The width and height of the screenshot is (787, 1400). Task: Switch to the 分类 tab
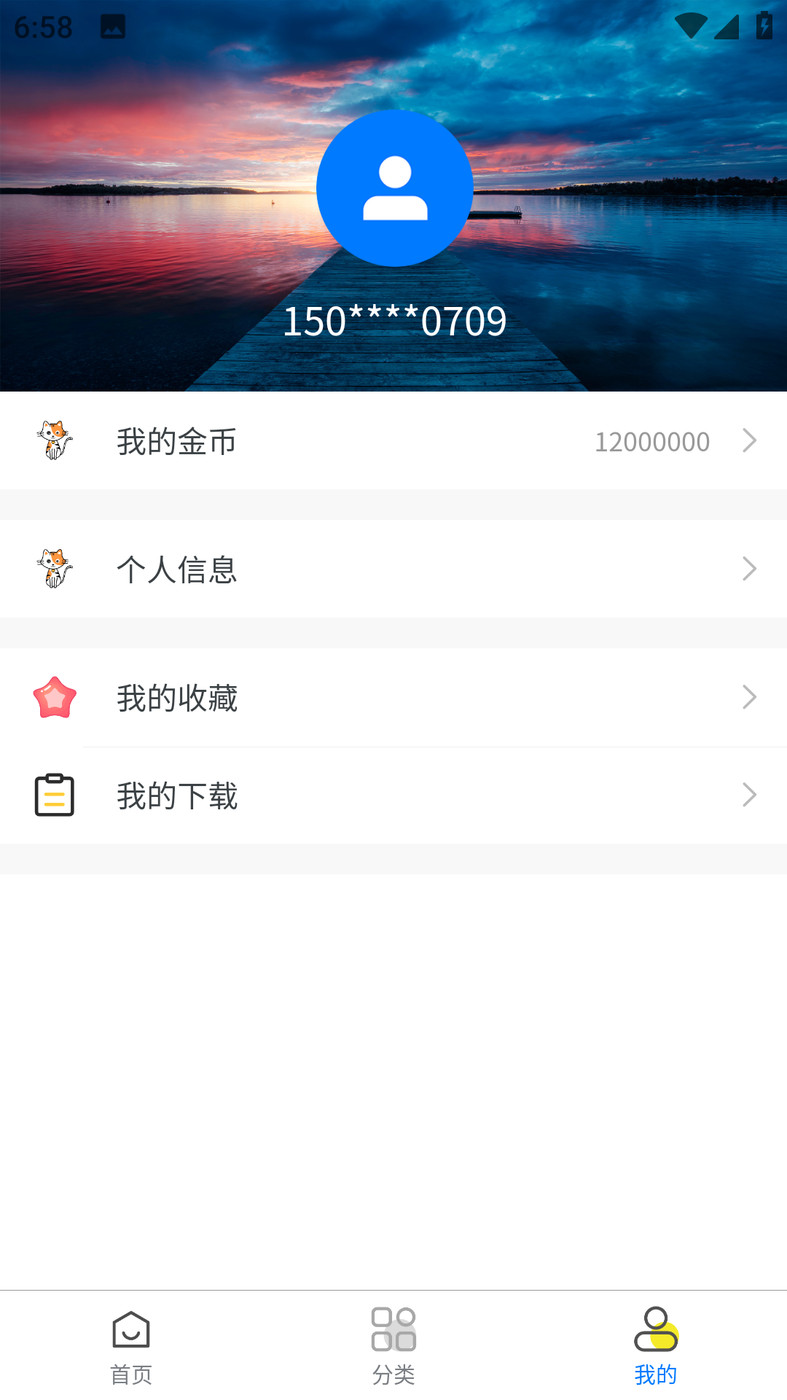click(393, 1345)
